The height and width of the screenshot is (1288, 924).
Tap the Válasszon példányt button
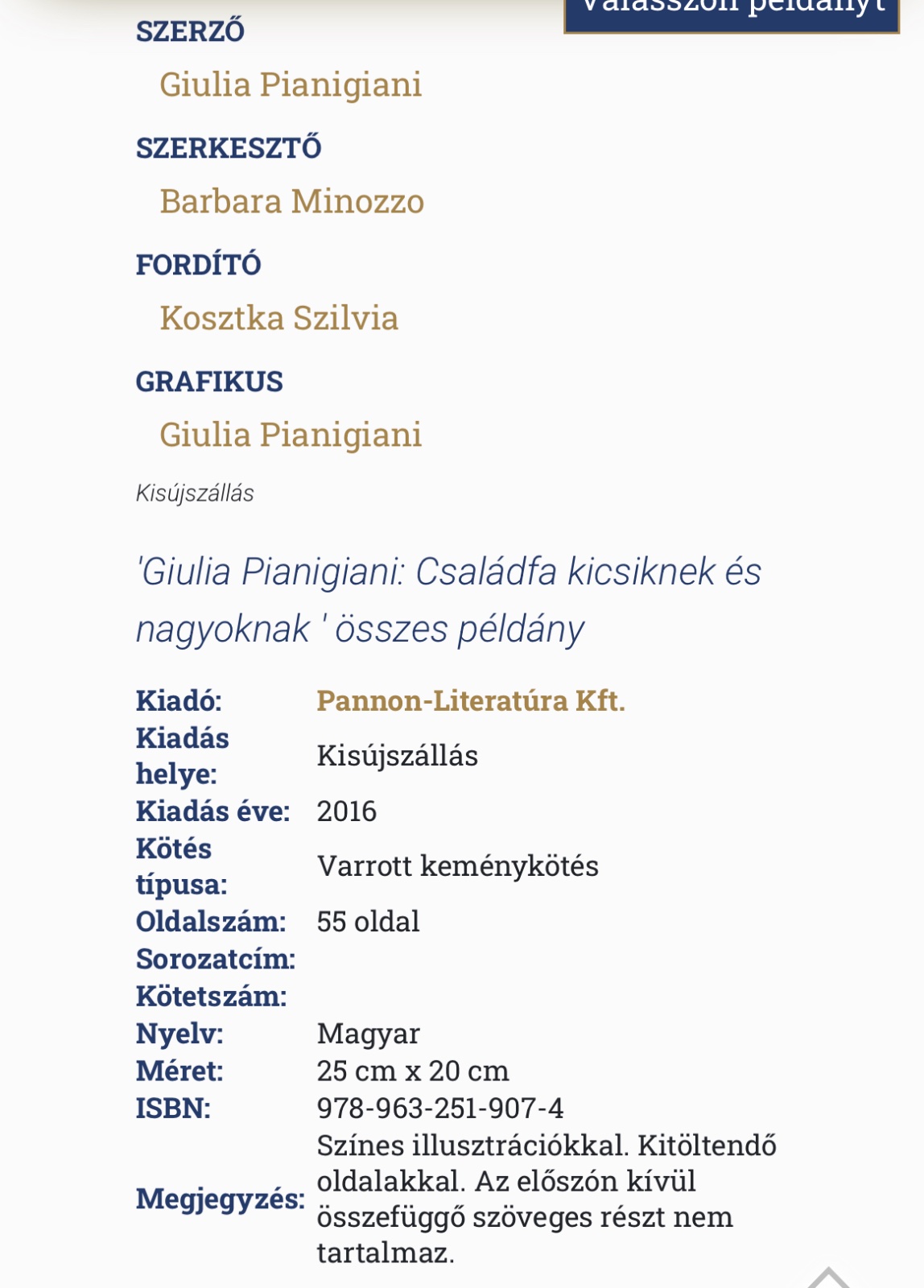click(x=731, y=12)
